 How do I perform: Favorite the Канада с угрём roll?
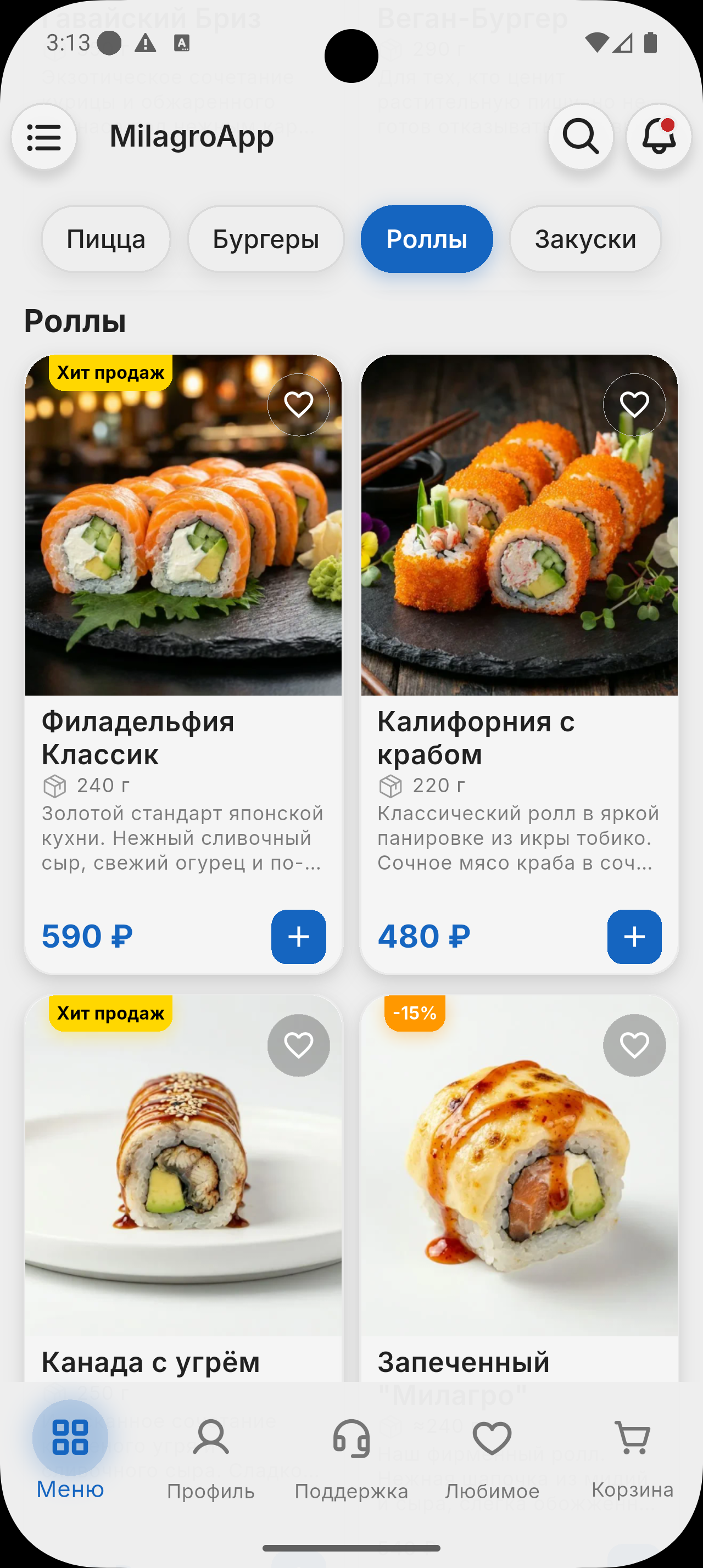(x=298, y=1045)
